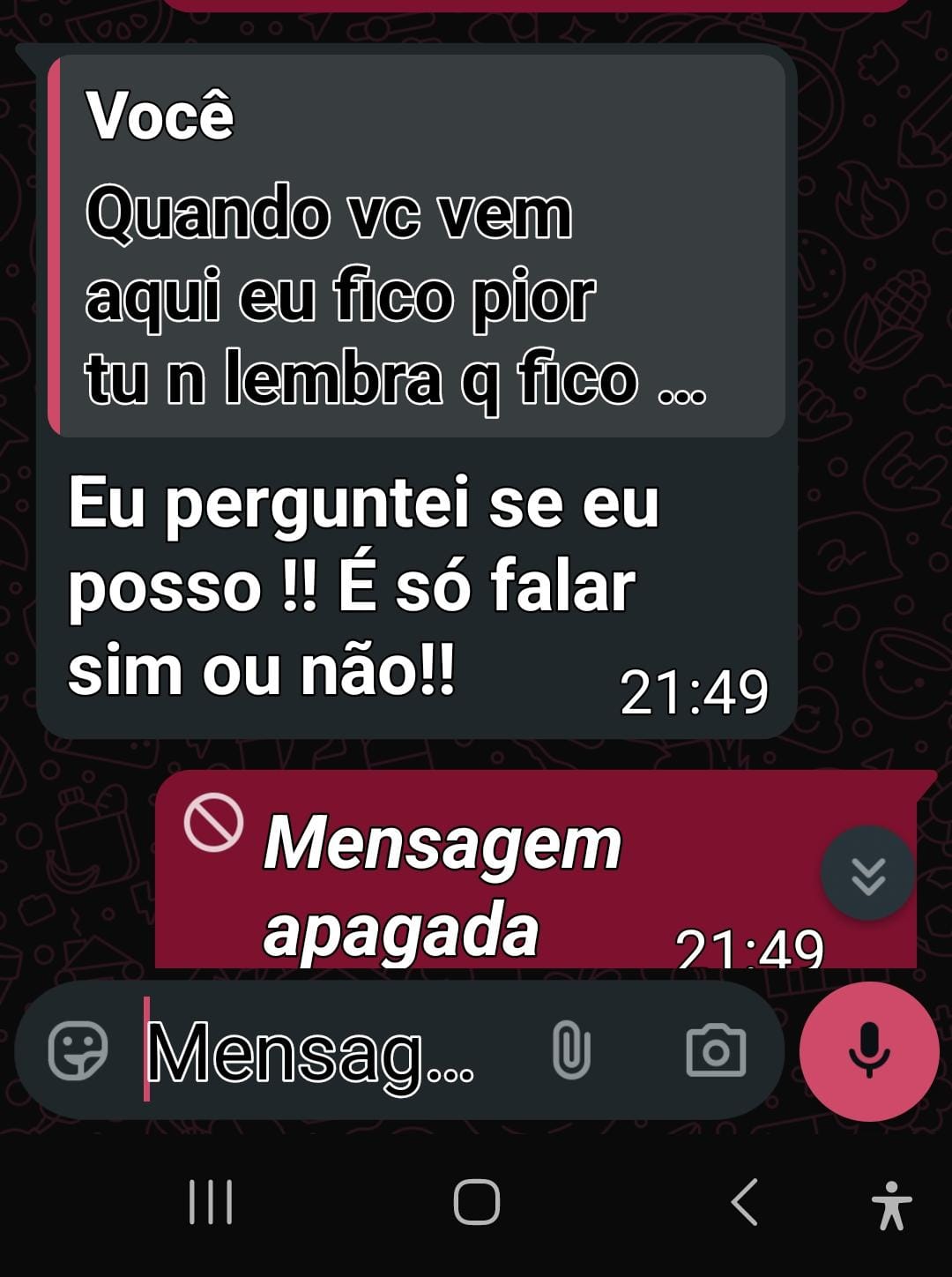Open the camera from the message bar
Viewport: 952px width, 1277px height.
715,1050
